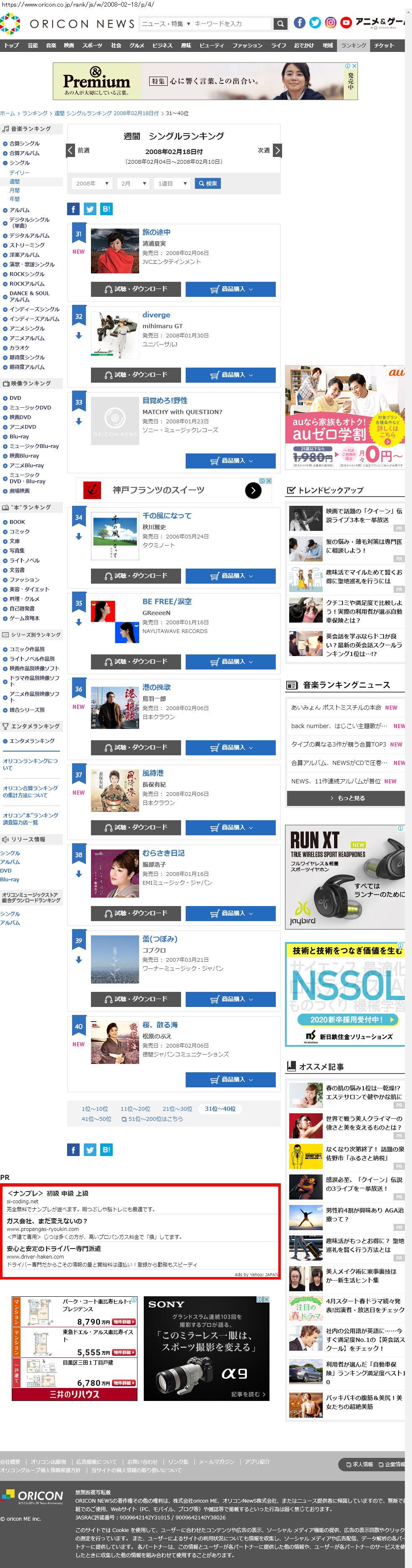Open news item あいみょん ポストミスチルの本命
This screenshot has height=1568, width=412.
tap(337, 707)
